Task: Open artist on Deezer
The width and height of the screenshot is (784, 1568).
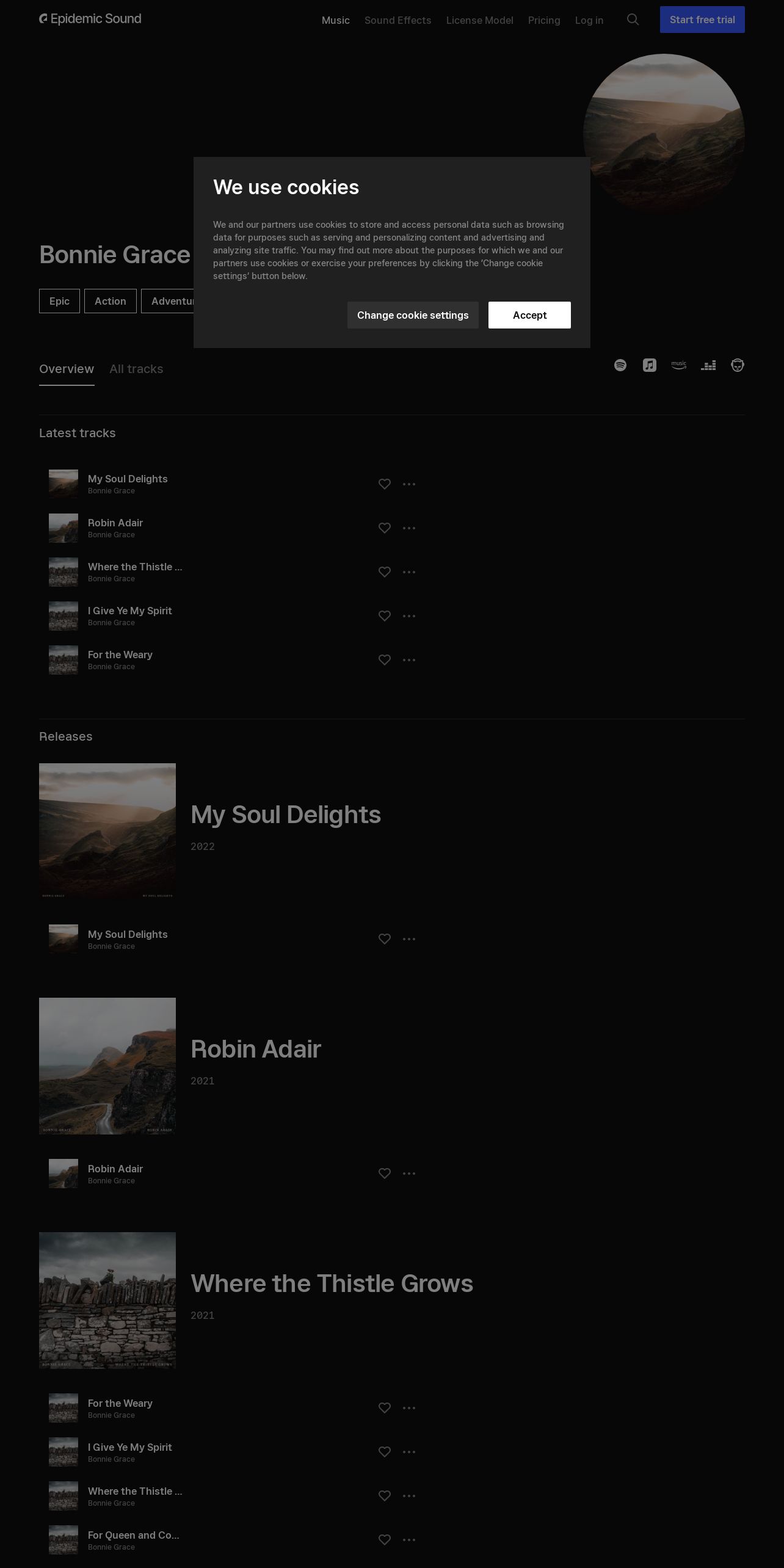Action: click(708, 365)
